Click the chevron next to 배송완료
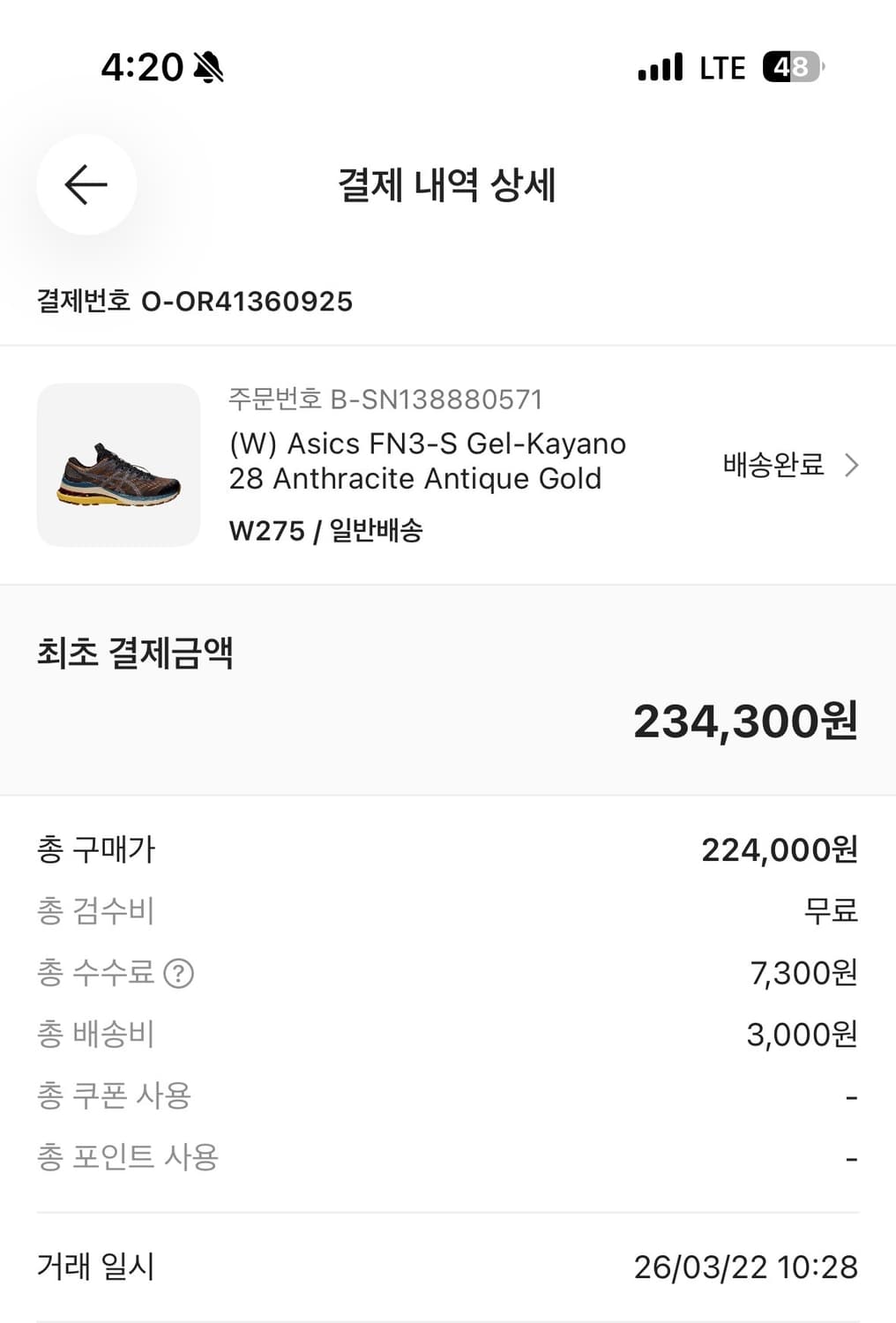The height and width of the screenshot is (1323, 896). tap(851, 463)
